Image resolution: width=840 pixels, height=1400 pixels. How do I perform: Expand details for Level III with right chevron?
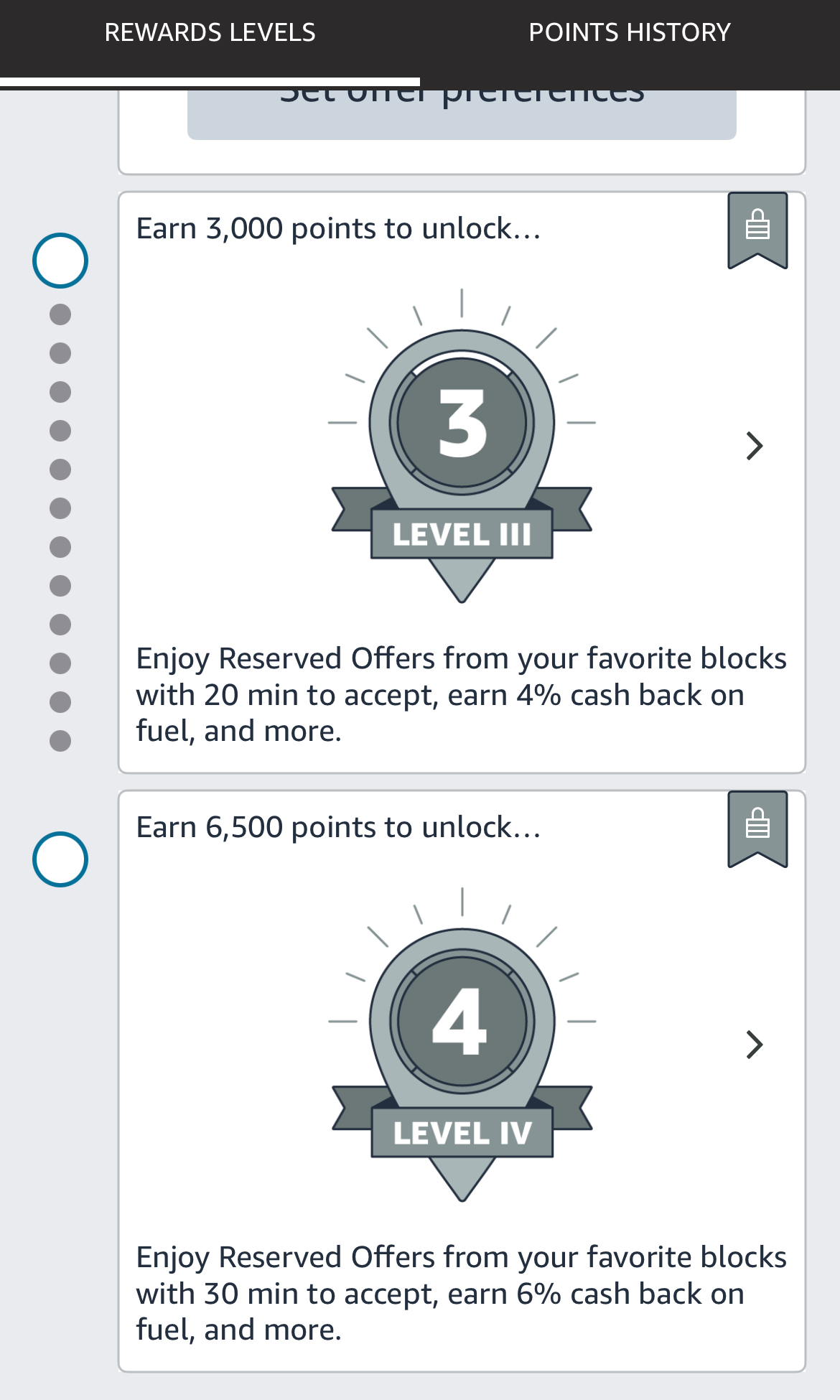(755, 447)
